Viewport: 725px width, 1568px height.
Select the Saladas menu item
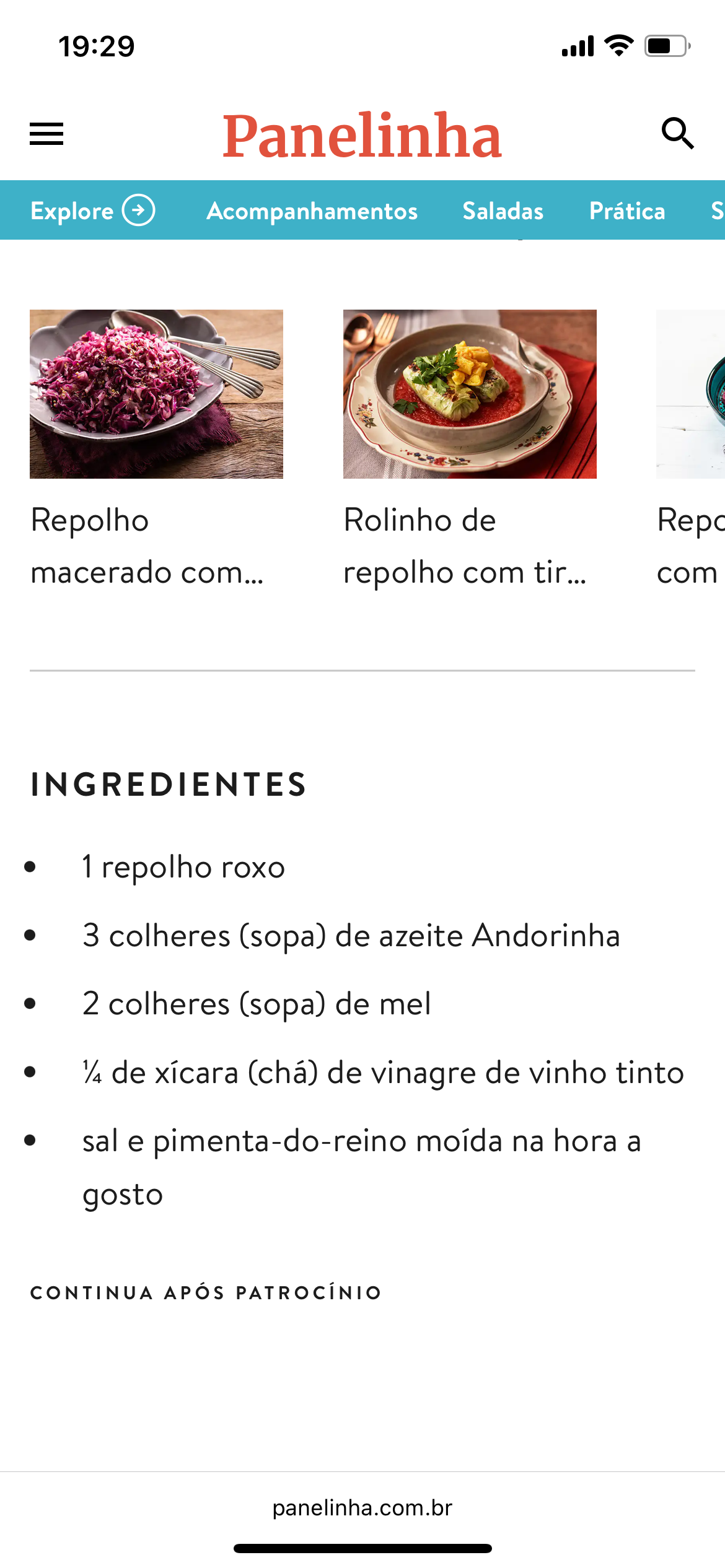click(x=503, y=211)
